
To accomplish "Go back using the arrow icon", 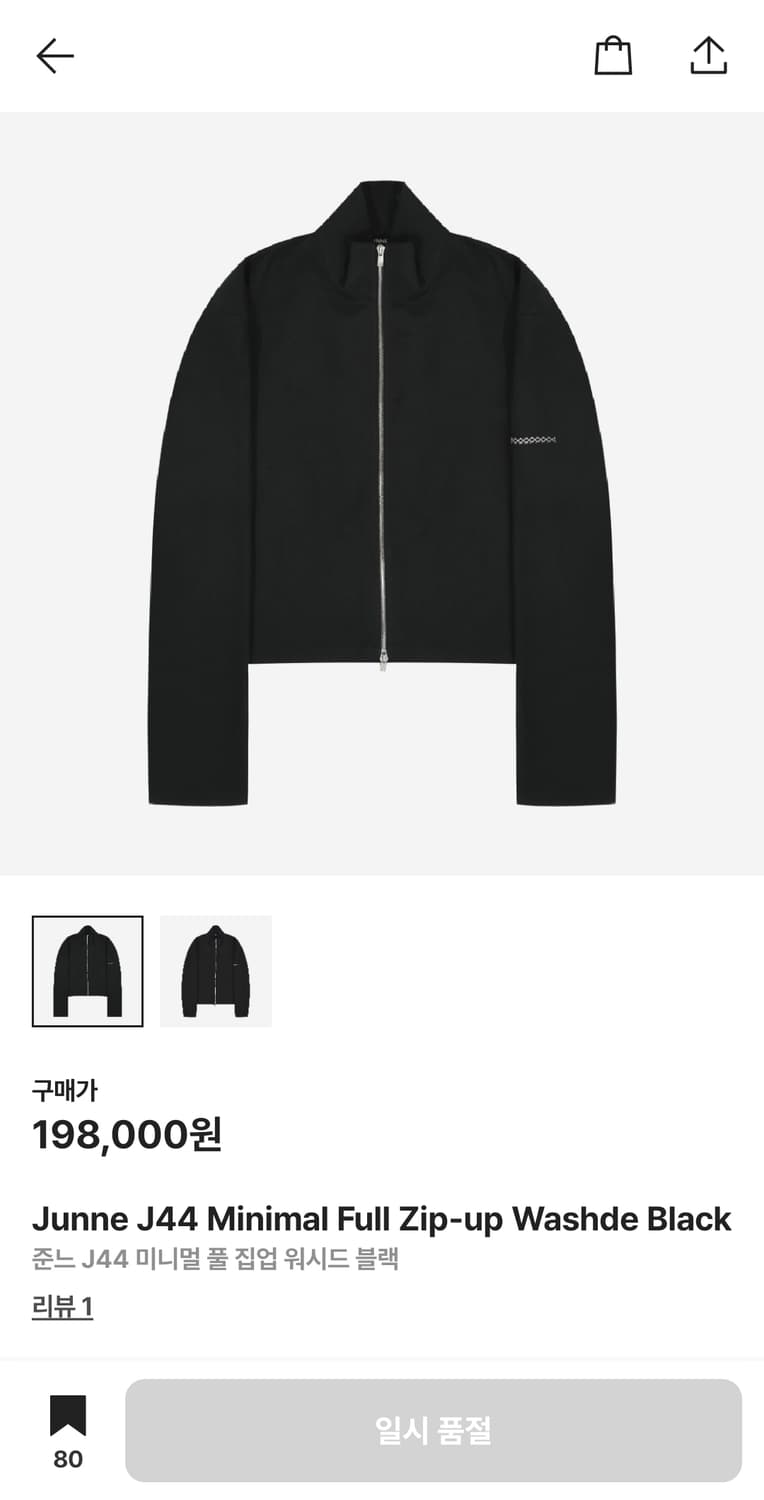I will (x=55, y=56).
